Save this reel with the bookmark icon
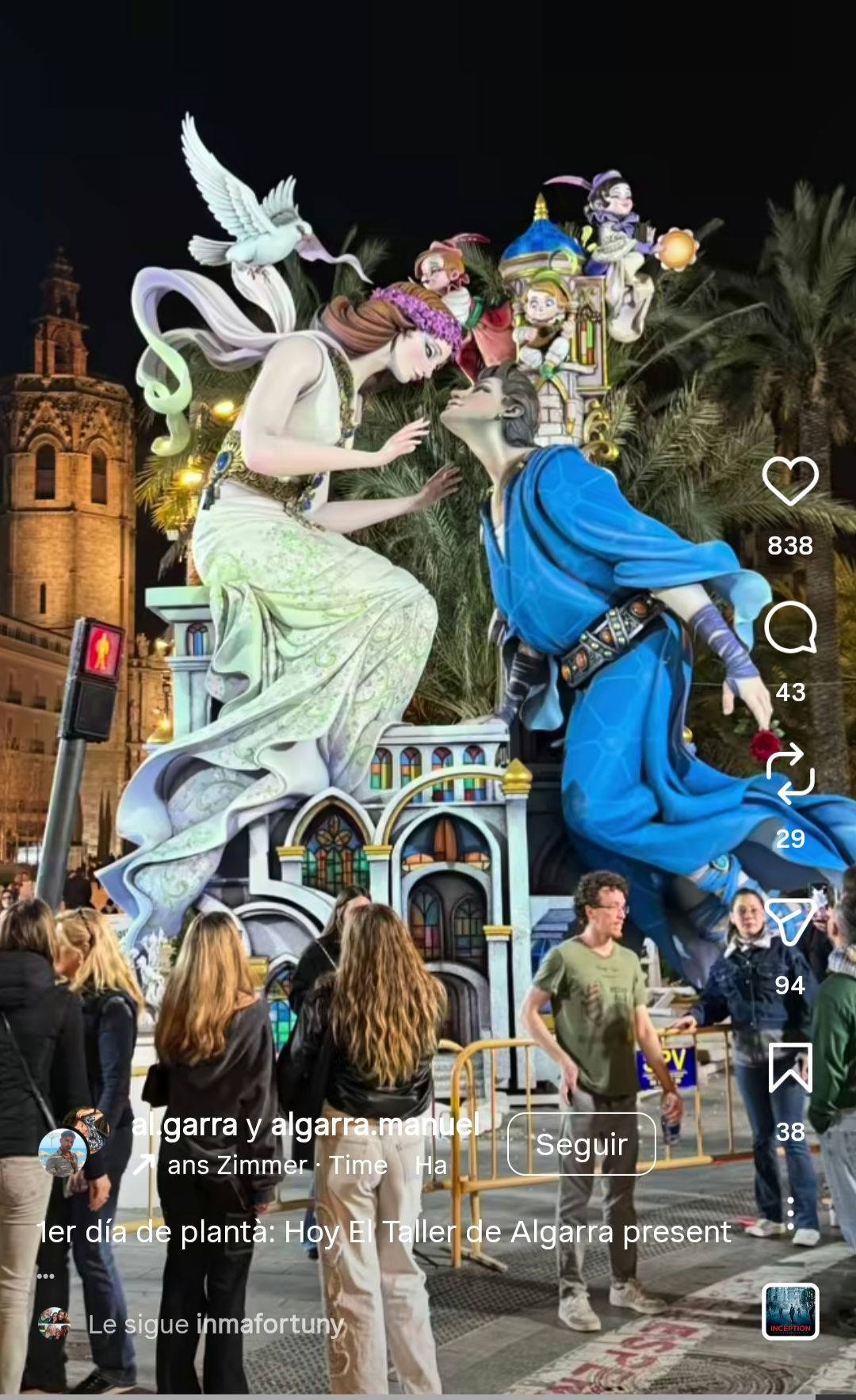856x1400 pixels. pyautogui.click(x=790, y=1067)
